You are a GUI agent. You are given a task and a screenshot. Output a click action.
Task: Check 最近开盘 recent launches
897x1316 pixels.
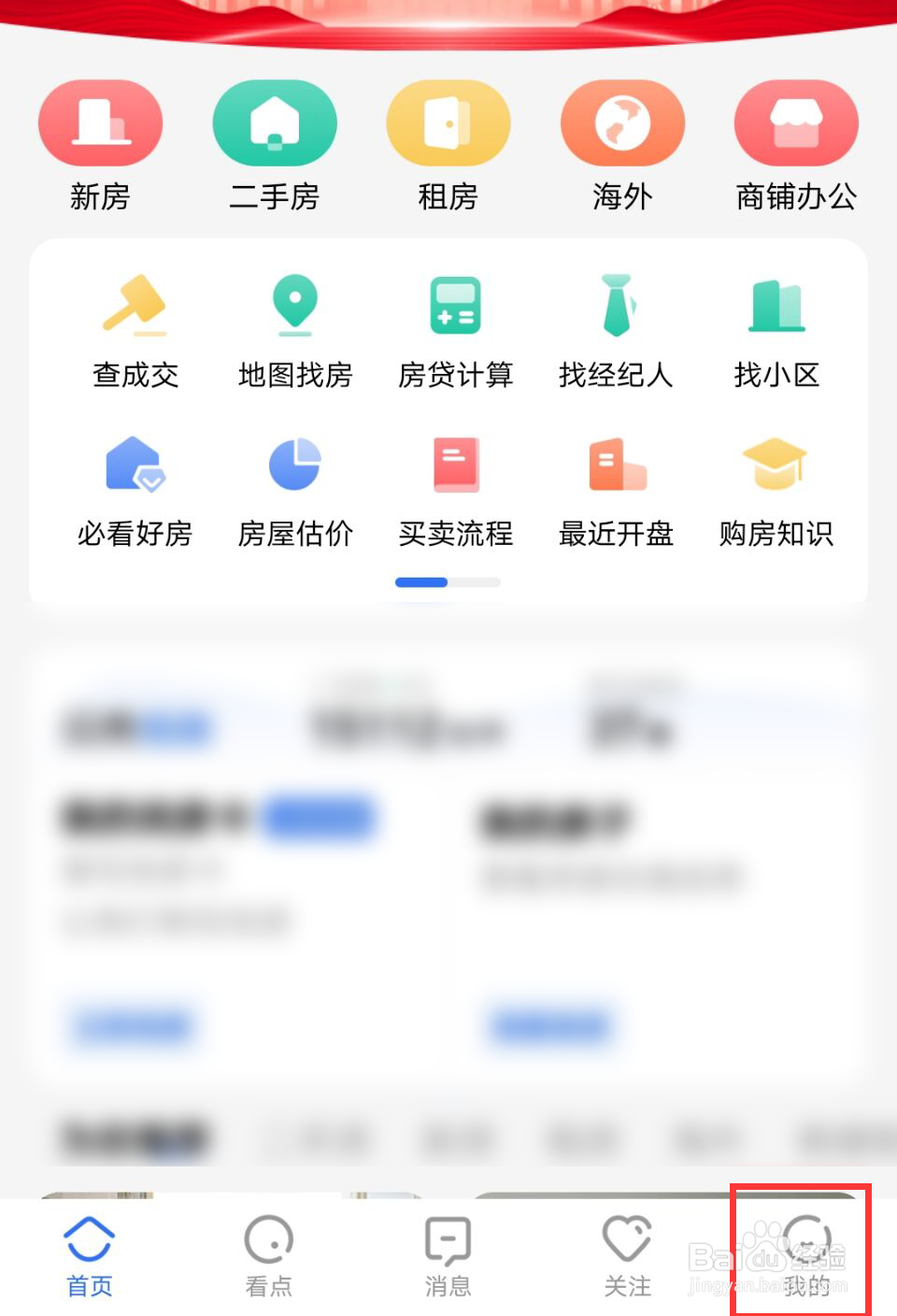616,491
